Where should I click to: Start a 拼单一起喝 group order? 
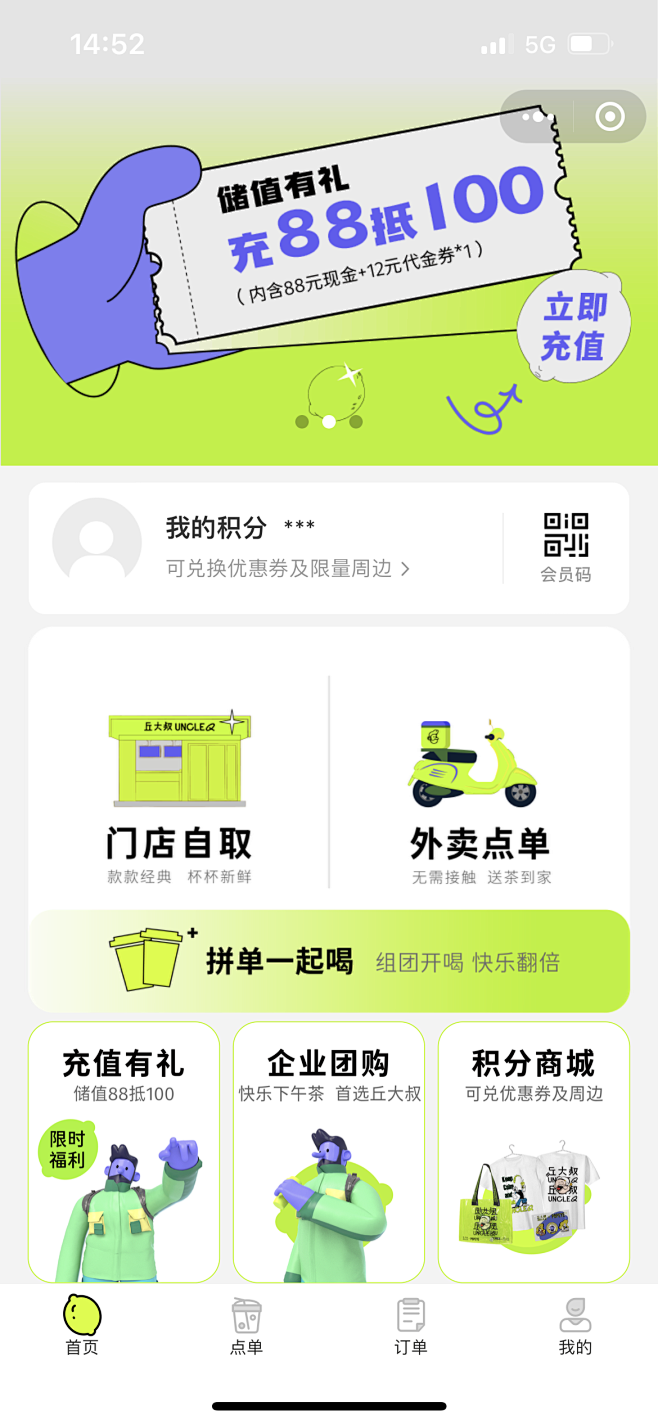click(x=329, y=961)
